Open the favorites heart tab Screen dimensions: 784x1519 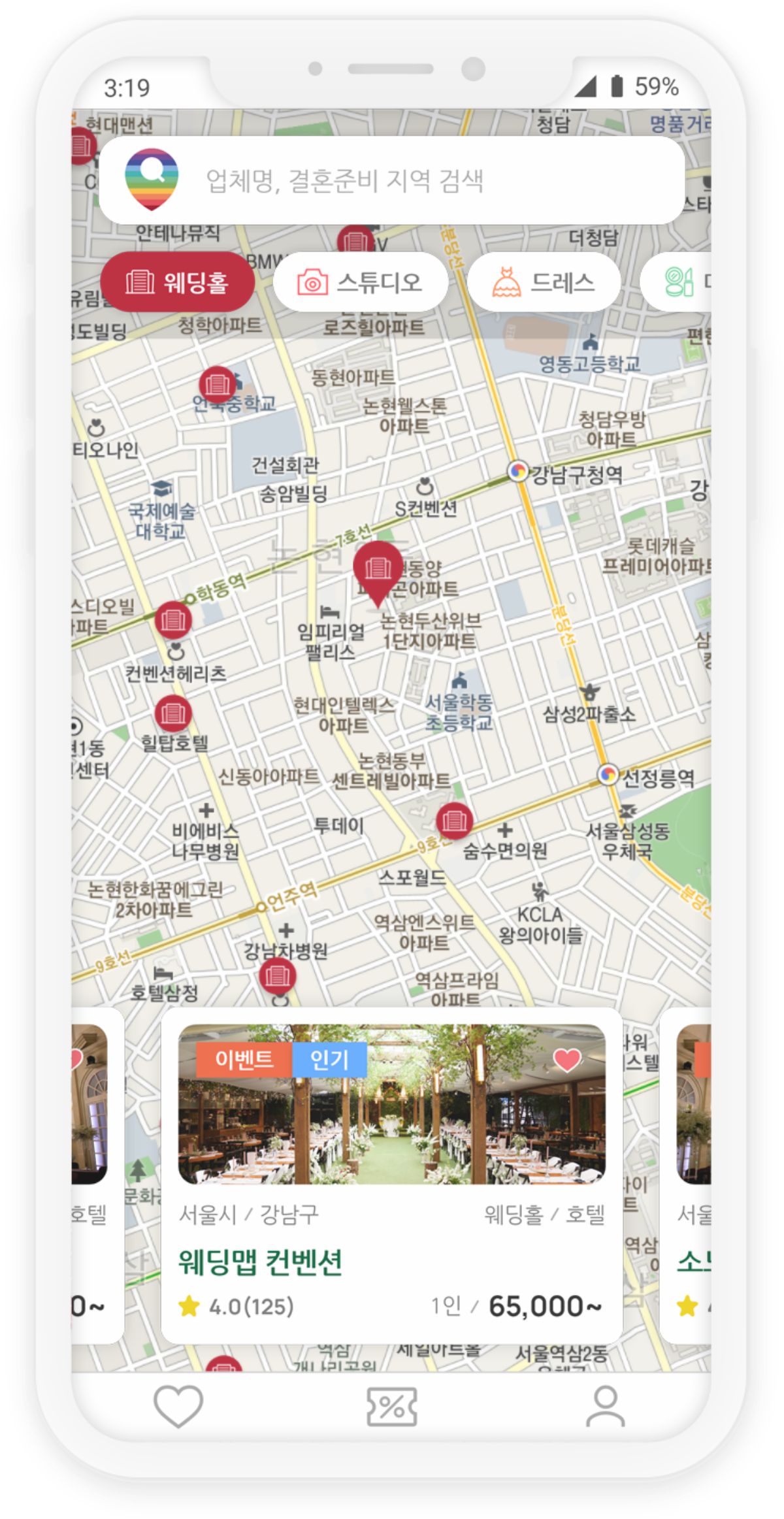tap(178, 1406)
